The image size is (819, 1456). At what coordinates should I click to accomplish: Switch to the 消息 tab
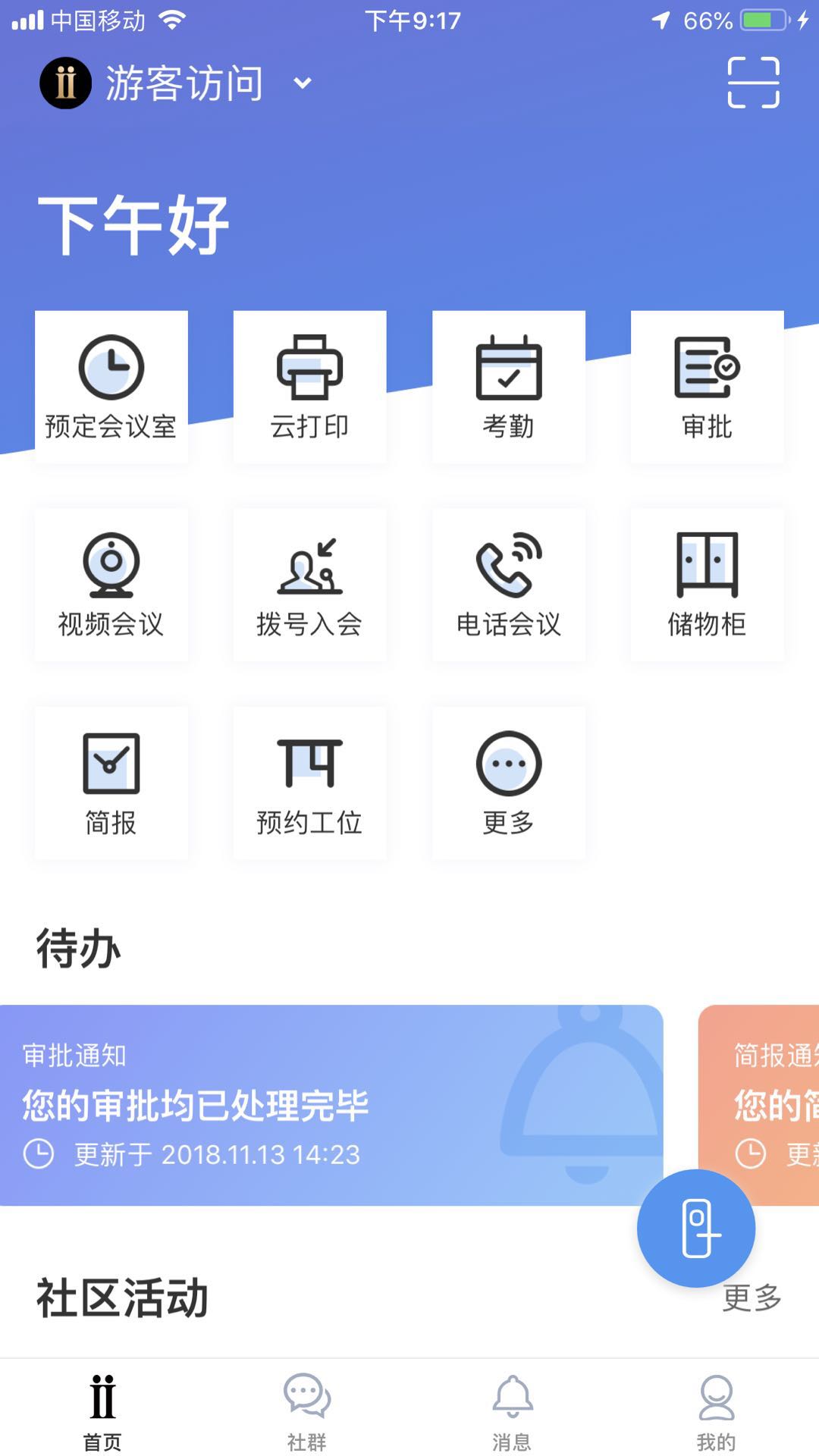(512, 1410)
